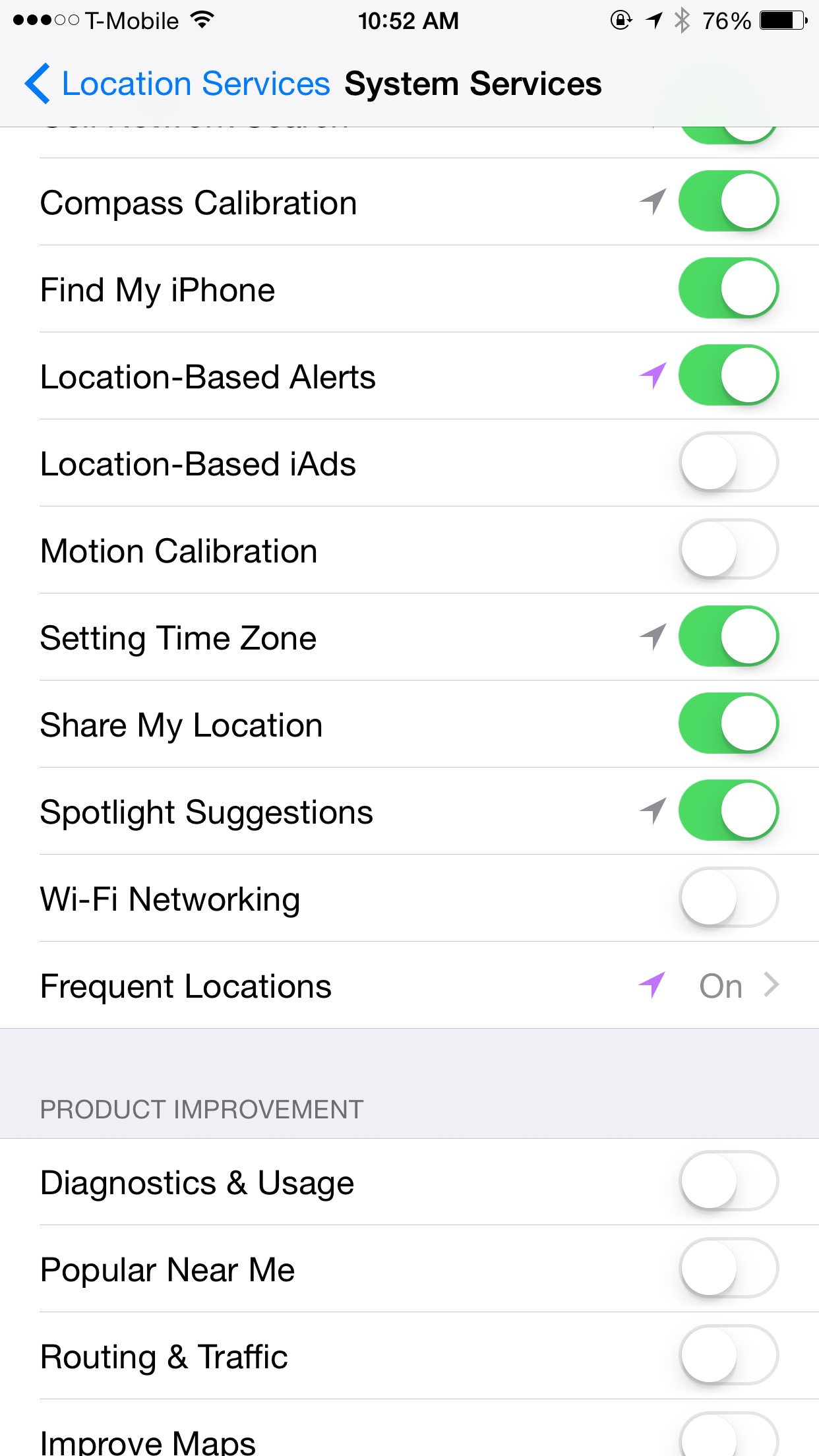The height and width of the screenshot is (1456, 819).
Task: Enable Location-Based iAds
Action: pyautogui.click(x=729, y=462)
